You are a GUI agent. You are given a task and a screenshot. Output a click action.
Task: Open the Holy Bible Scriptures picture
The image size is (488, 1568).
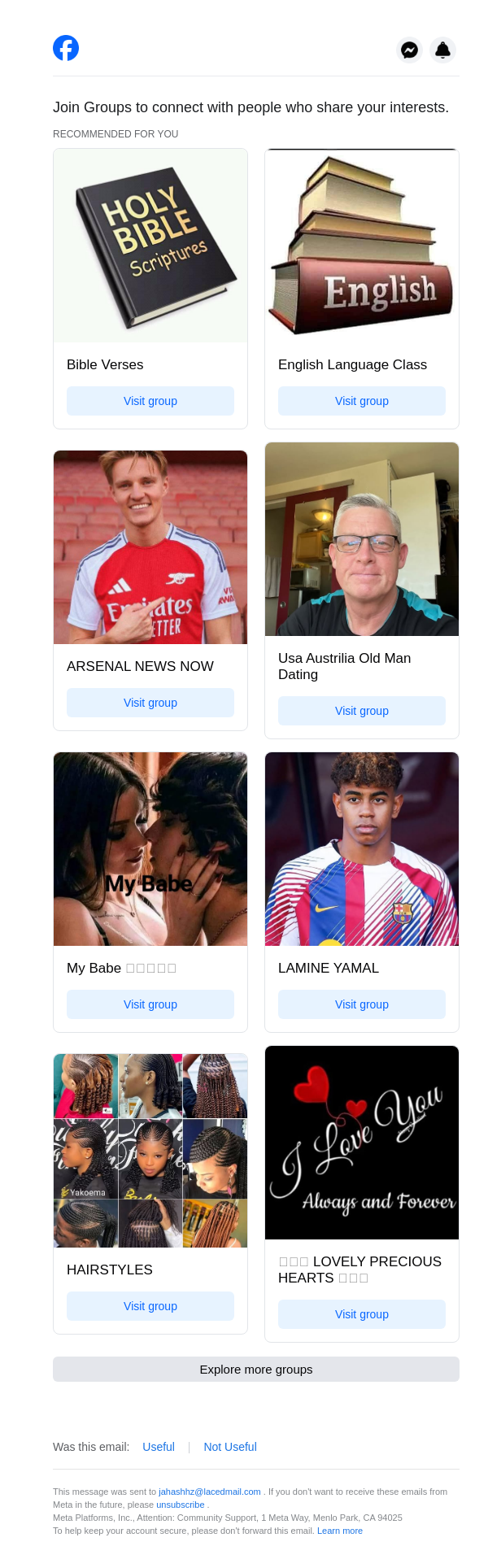[150, 246]
